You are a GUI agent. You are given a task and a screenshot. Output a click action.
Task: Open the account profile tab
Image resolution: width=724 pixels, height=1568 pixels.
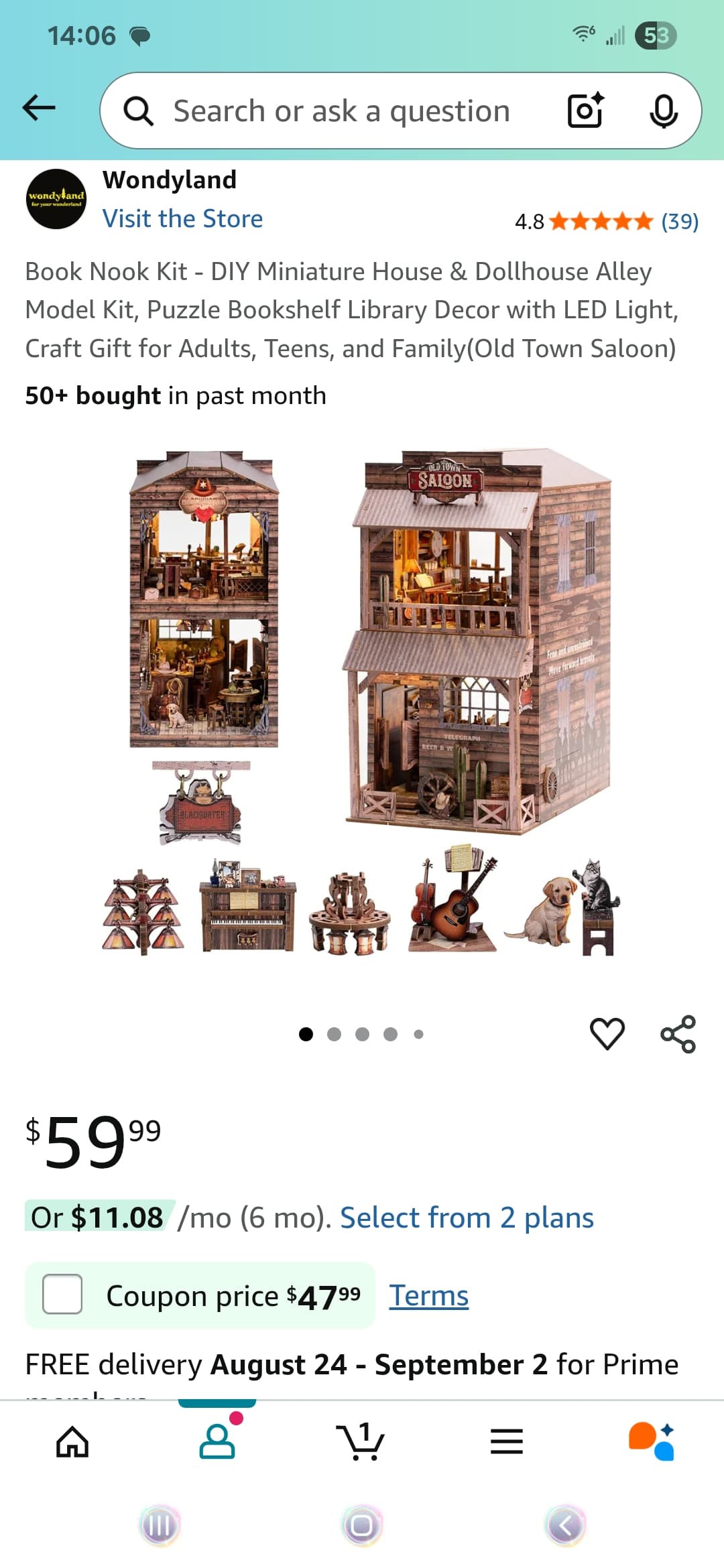tap(217, 1441)
